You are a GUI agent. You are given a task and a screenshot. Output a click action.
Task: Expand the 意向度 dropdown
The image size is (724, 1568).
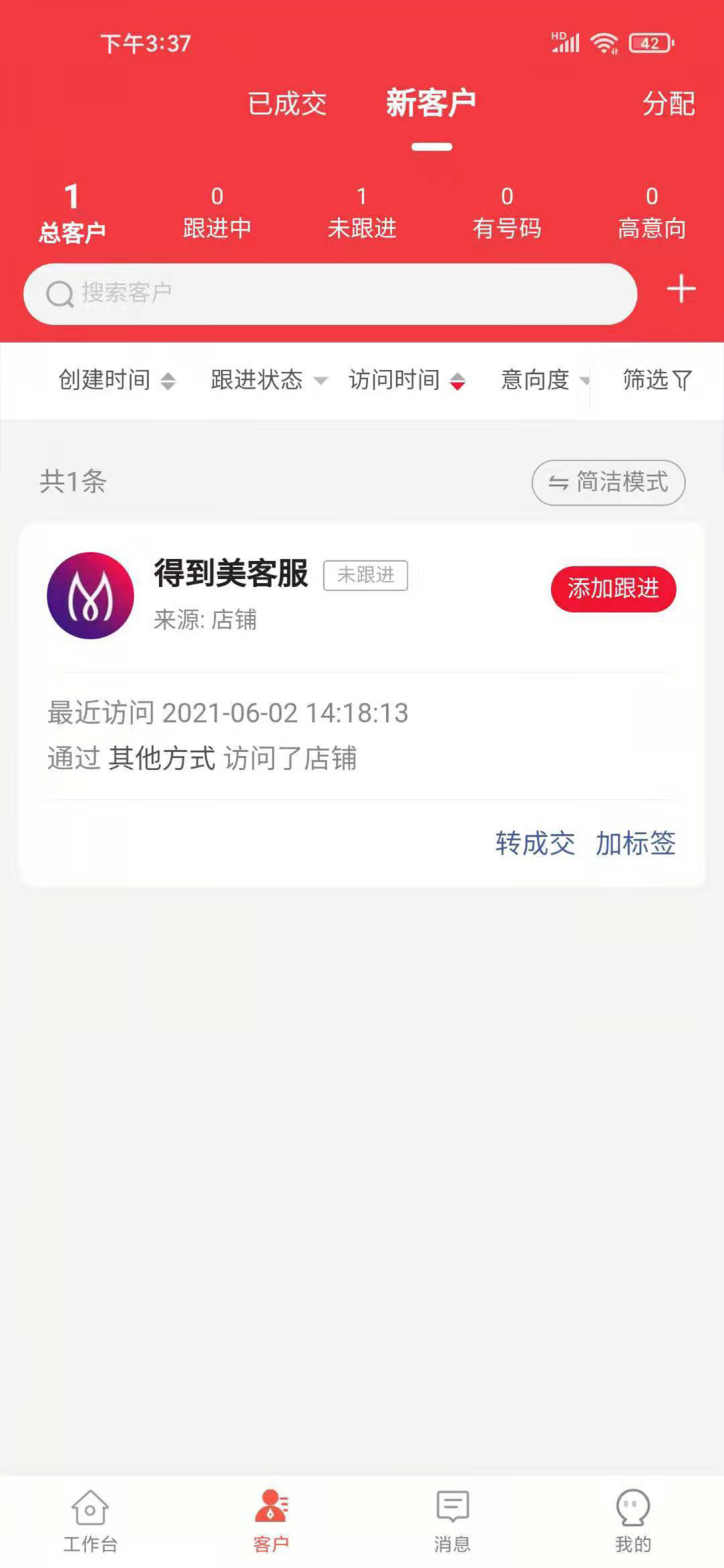tap(544, 380)
